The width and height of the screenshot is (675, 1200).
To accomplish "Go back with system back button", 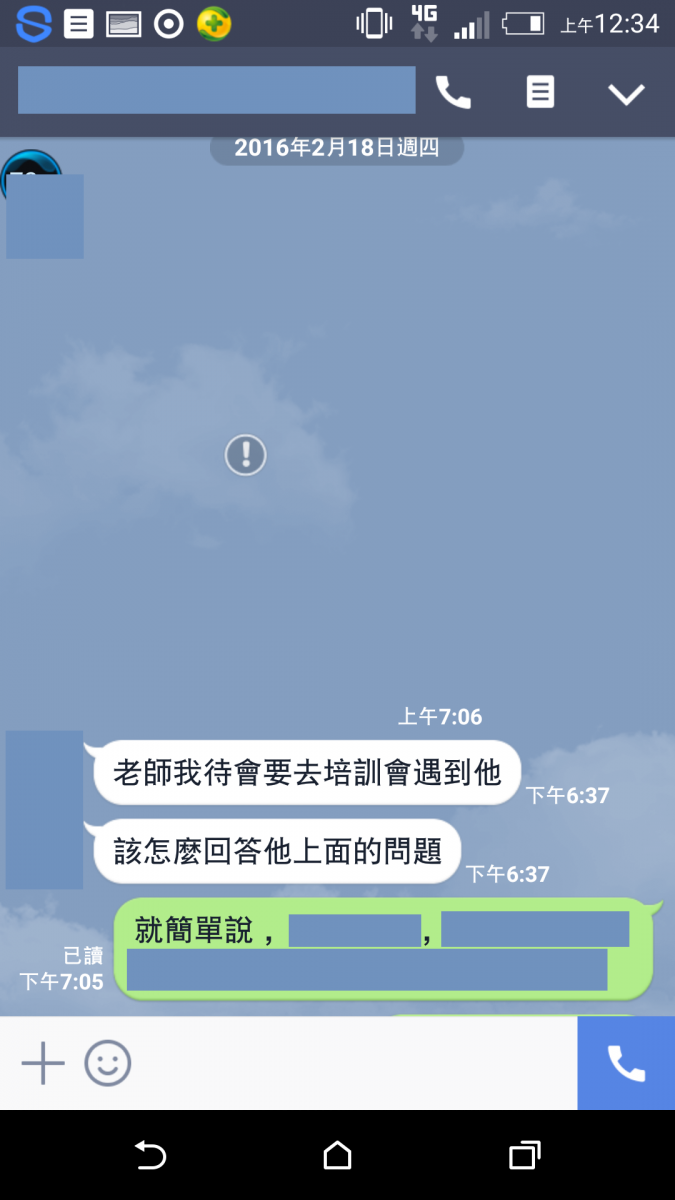I will pos(150,1156).
